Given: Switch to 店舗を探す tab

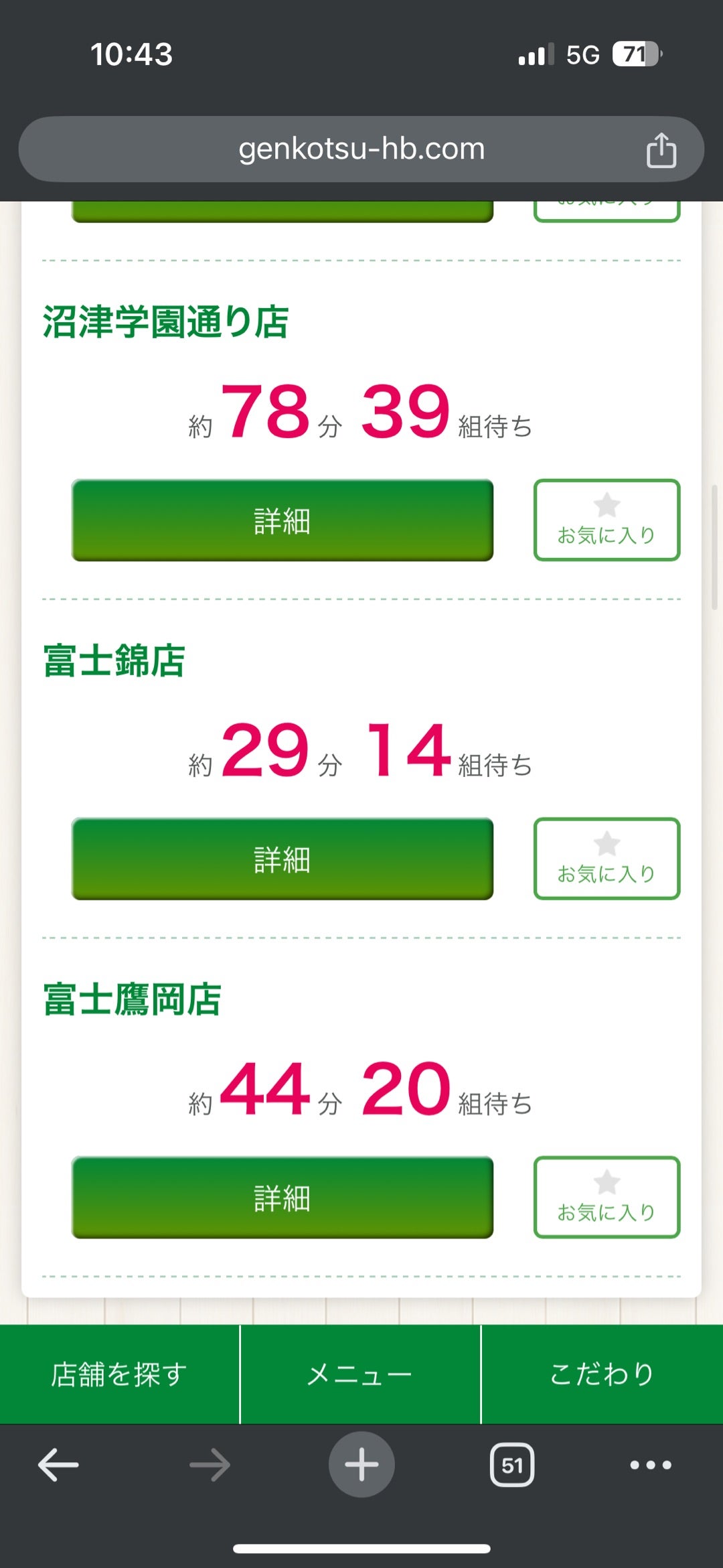Looking at the screenshot, I should click(x=119, y=1374).
